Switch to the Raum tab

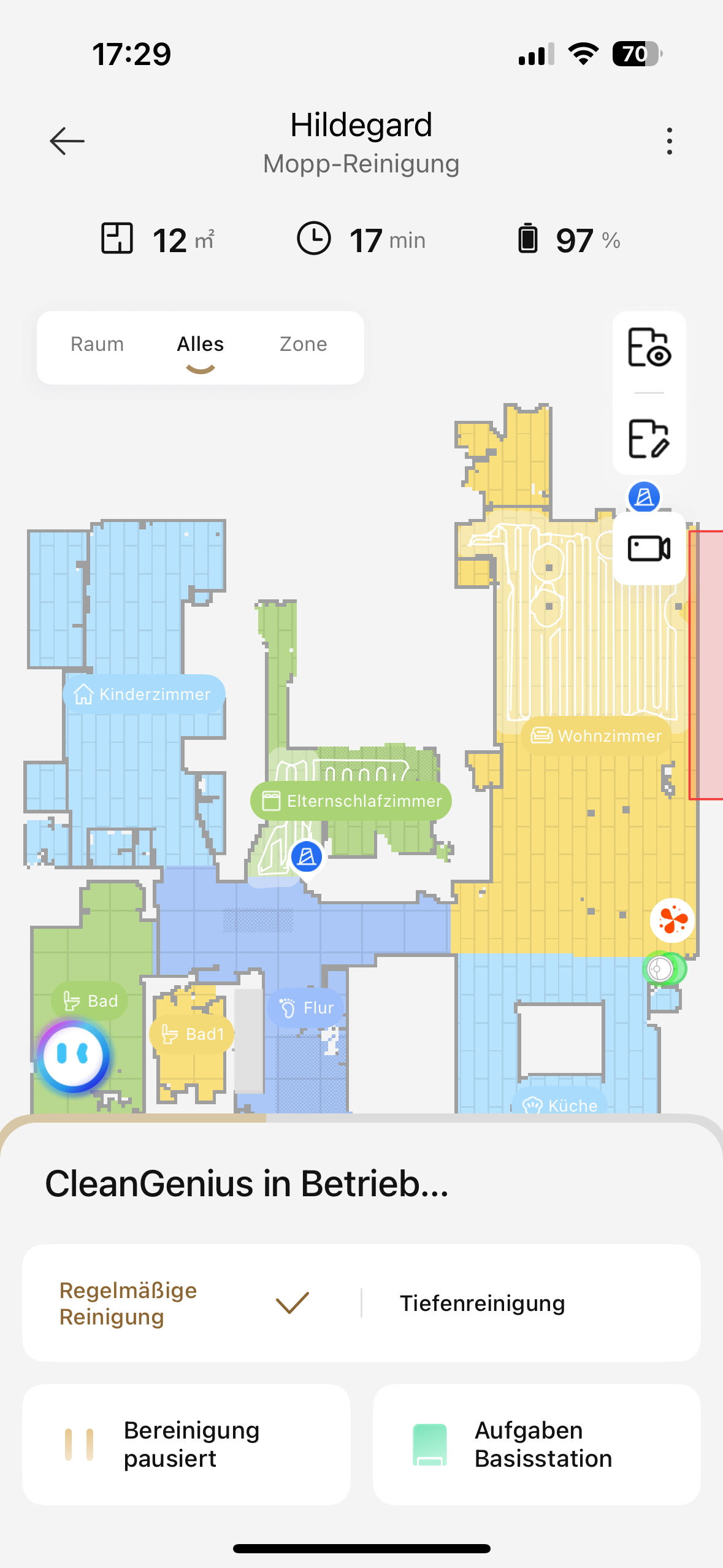coord(97,344)
